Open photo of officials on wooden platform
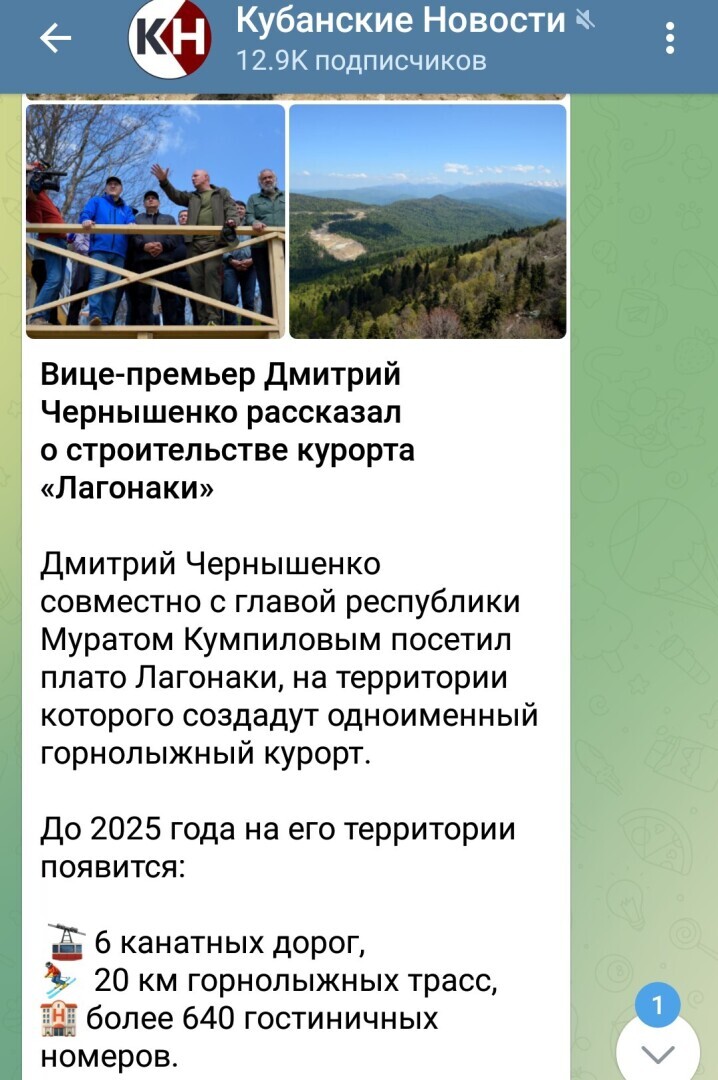The width and height of the screenshot is (718, 1080). click(x=155, y=221)
